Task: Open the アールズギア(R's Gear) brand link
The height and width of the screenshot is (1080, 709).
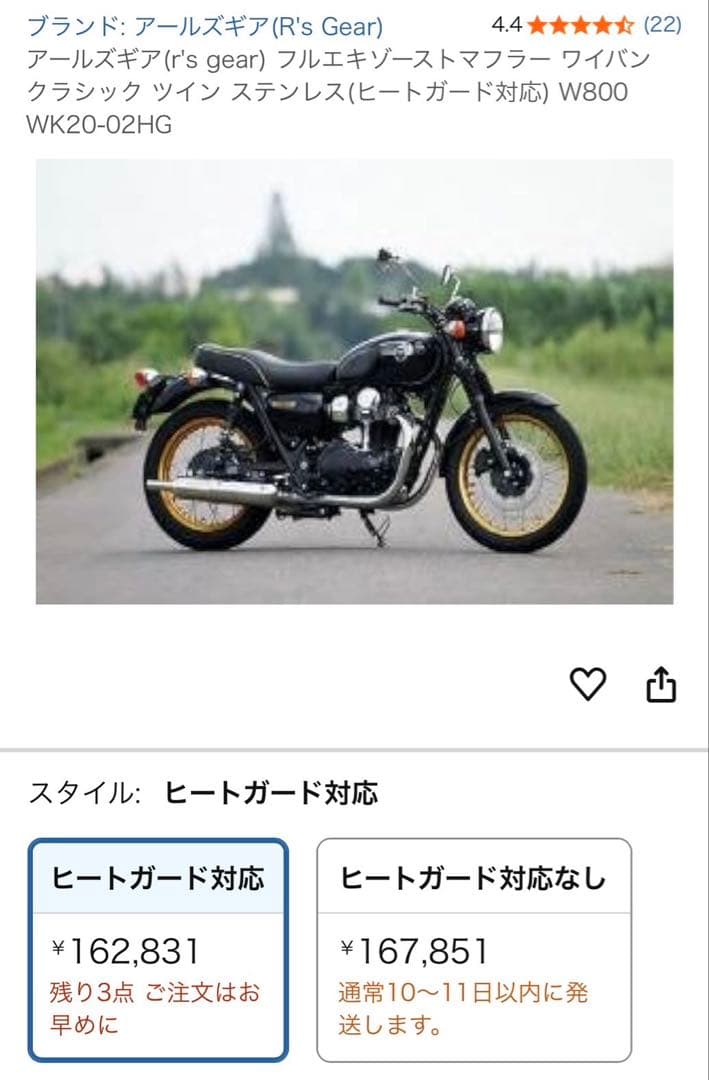Action: pos(205,26)
